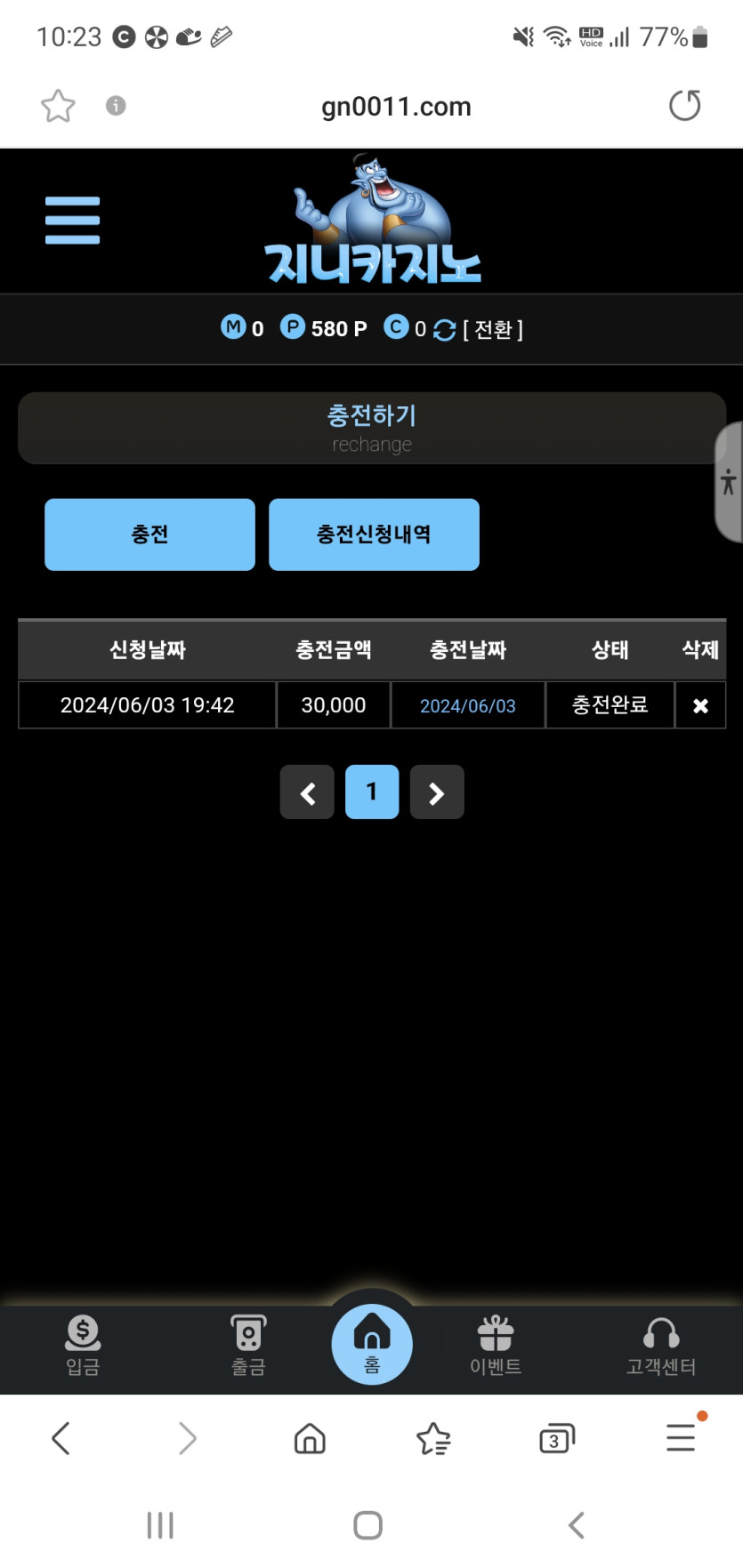Viewport: 743px width, 1568px height.
Task: Bookmark this site with the star
Action: (x=58, y=106)
